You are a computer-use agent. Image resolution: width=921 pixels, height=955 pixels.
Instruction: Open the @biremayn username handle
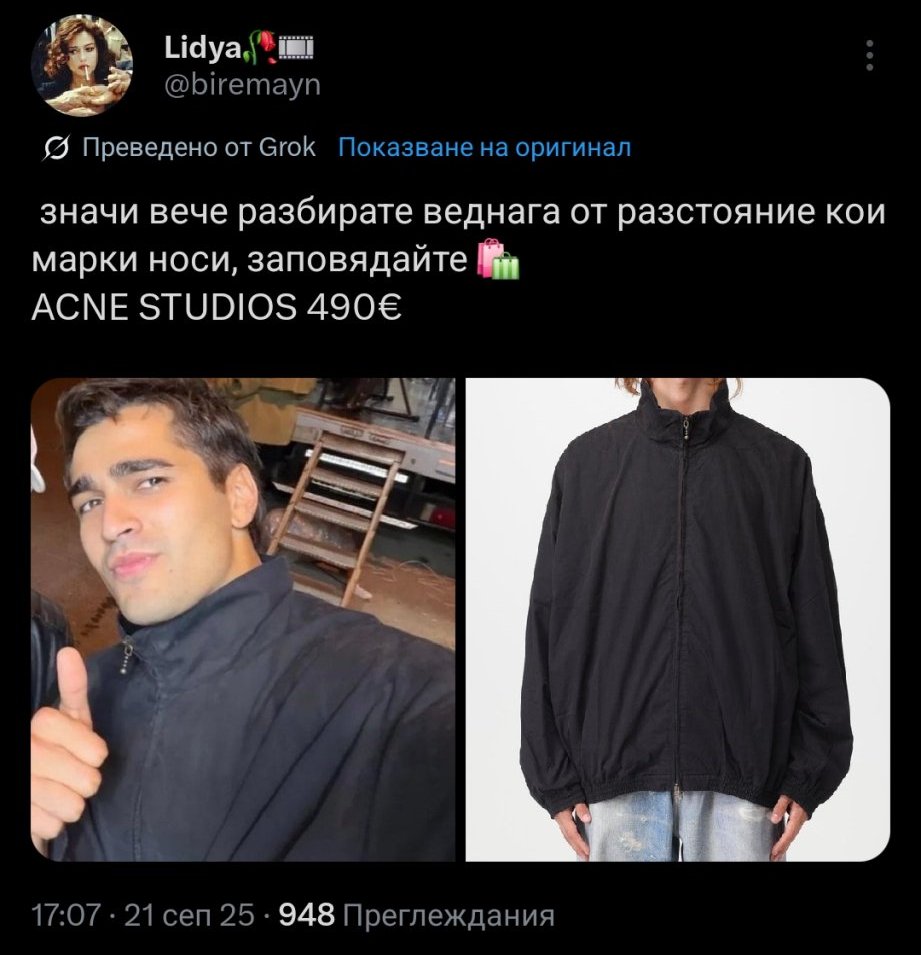click(x=241, y=85)
